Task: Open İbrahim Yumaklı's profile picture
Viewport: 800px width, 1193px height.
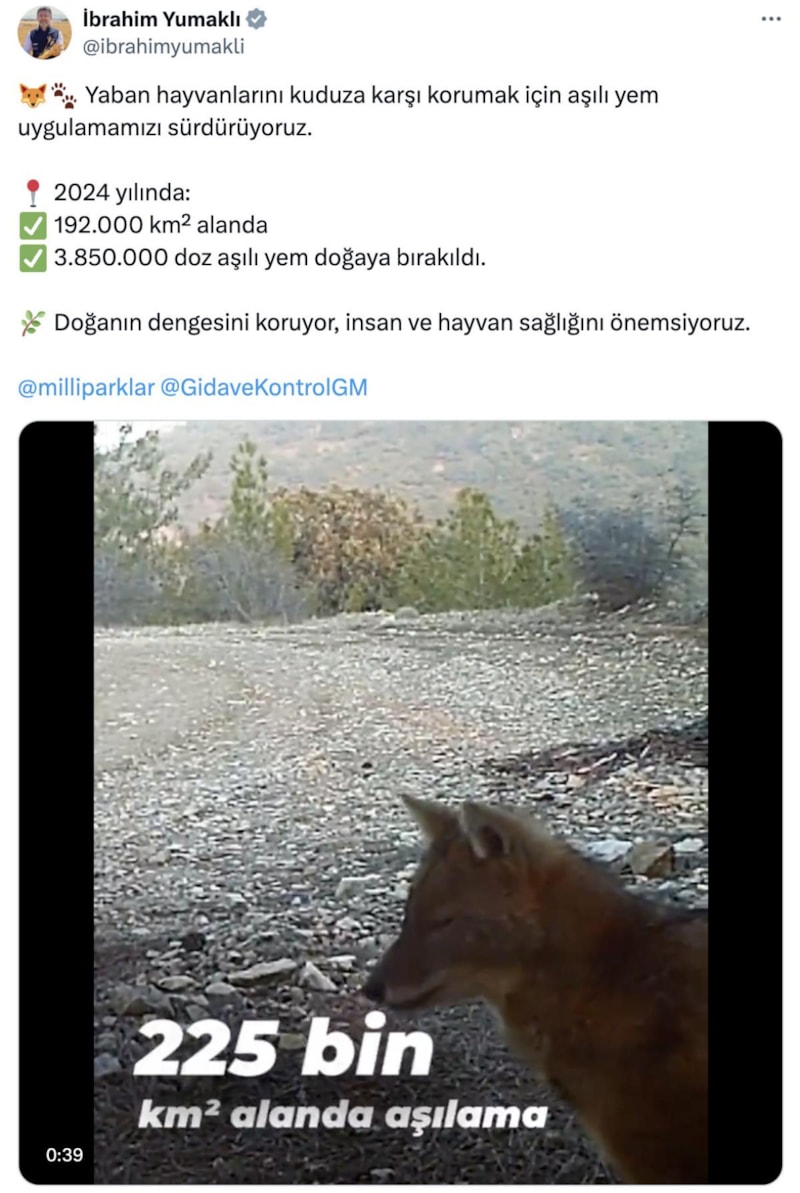Action: coord(44,32)
